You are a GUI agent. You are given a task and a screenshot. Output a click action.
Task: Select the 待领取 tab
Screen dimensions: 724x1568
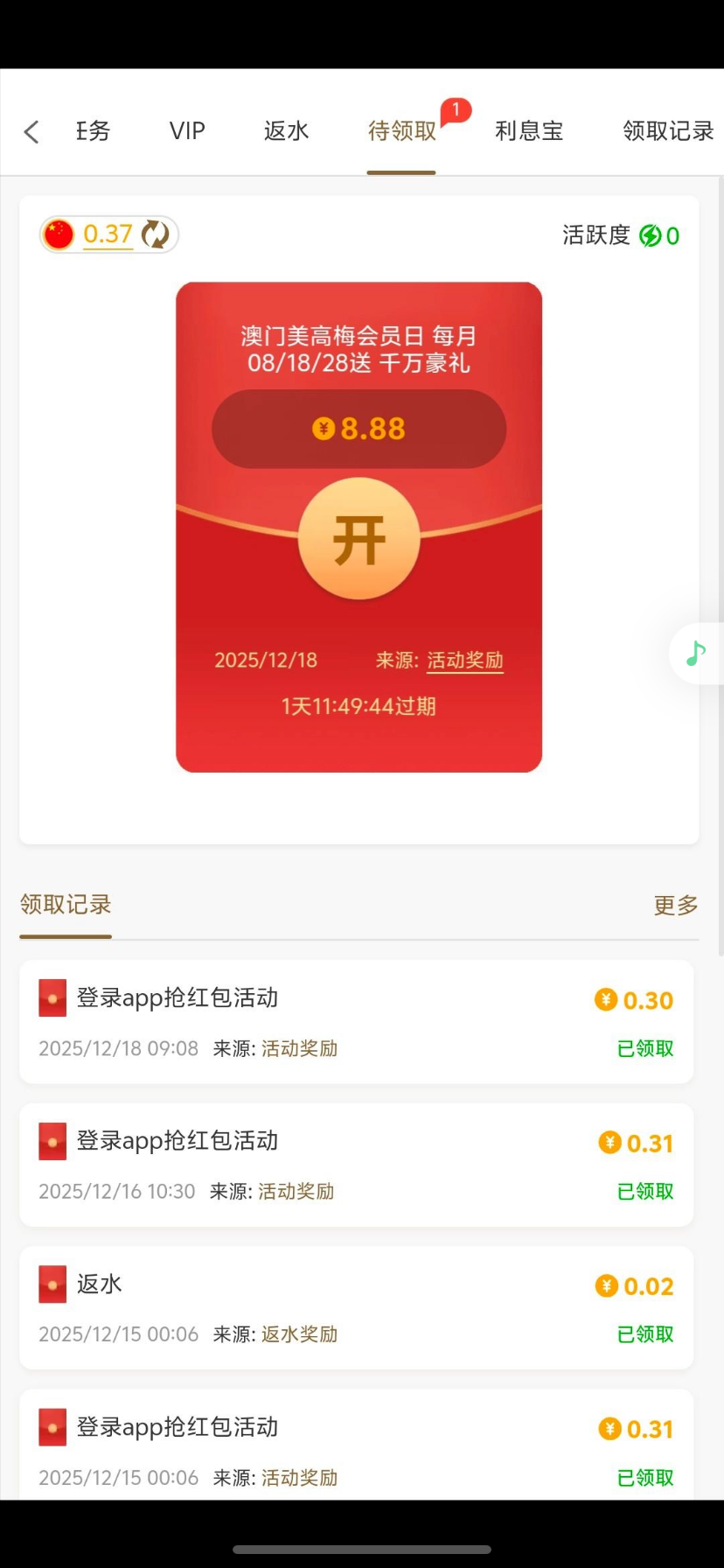click(401, 131)
